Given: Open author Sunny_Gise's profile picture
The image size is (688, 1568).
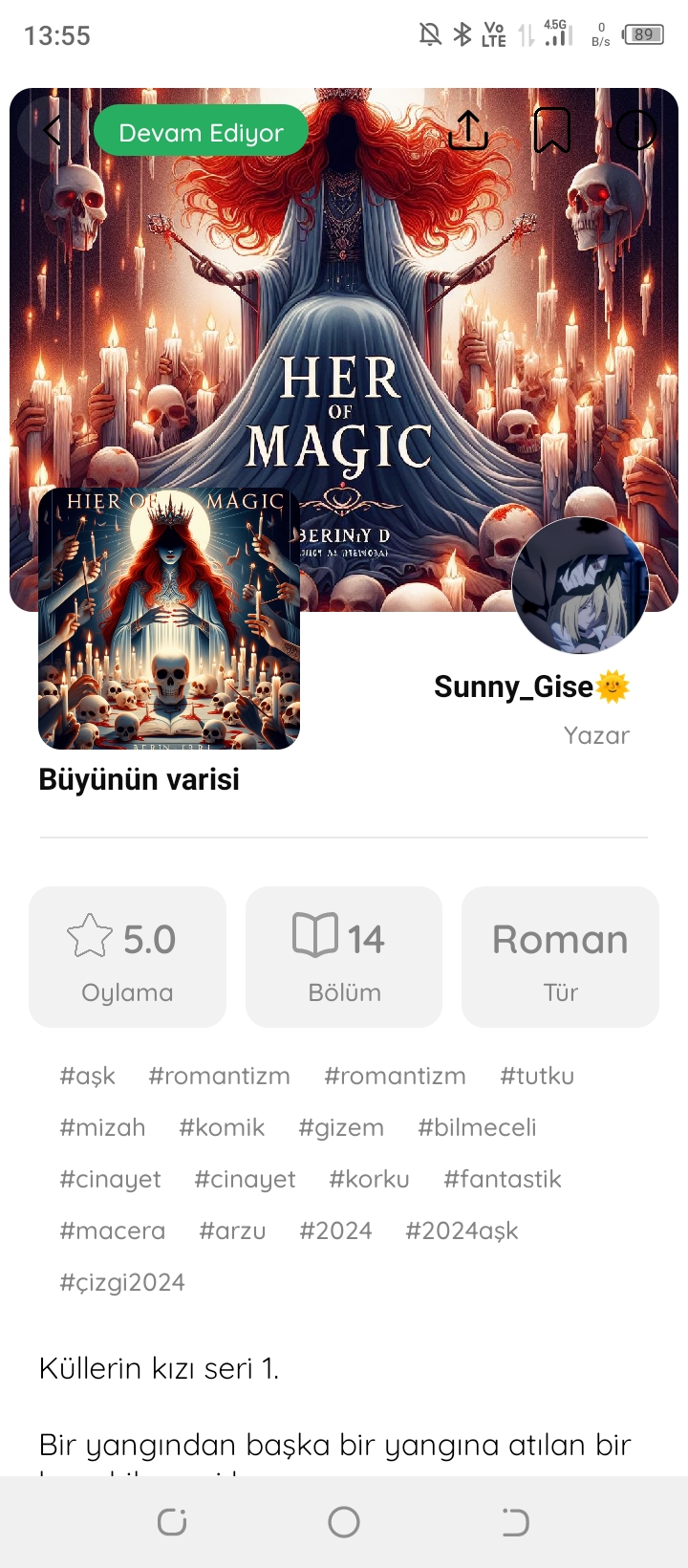Looking at the screenshot, I should tap(580, 585).
